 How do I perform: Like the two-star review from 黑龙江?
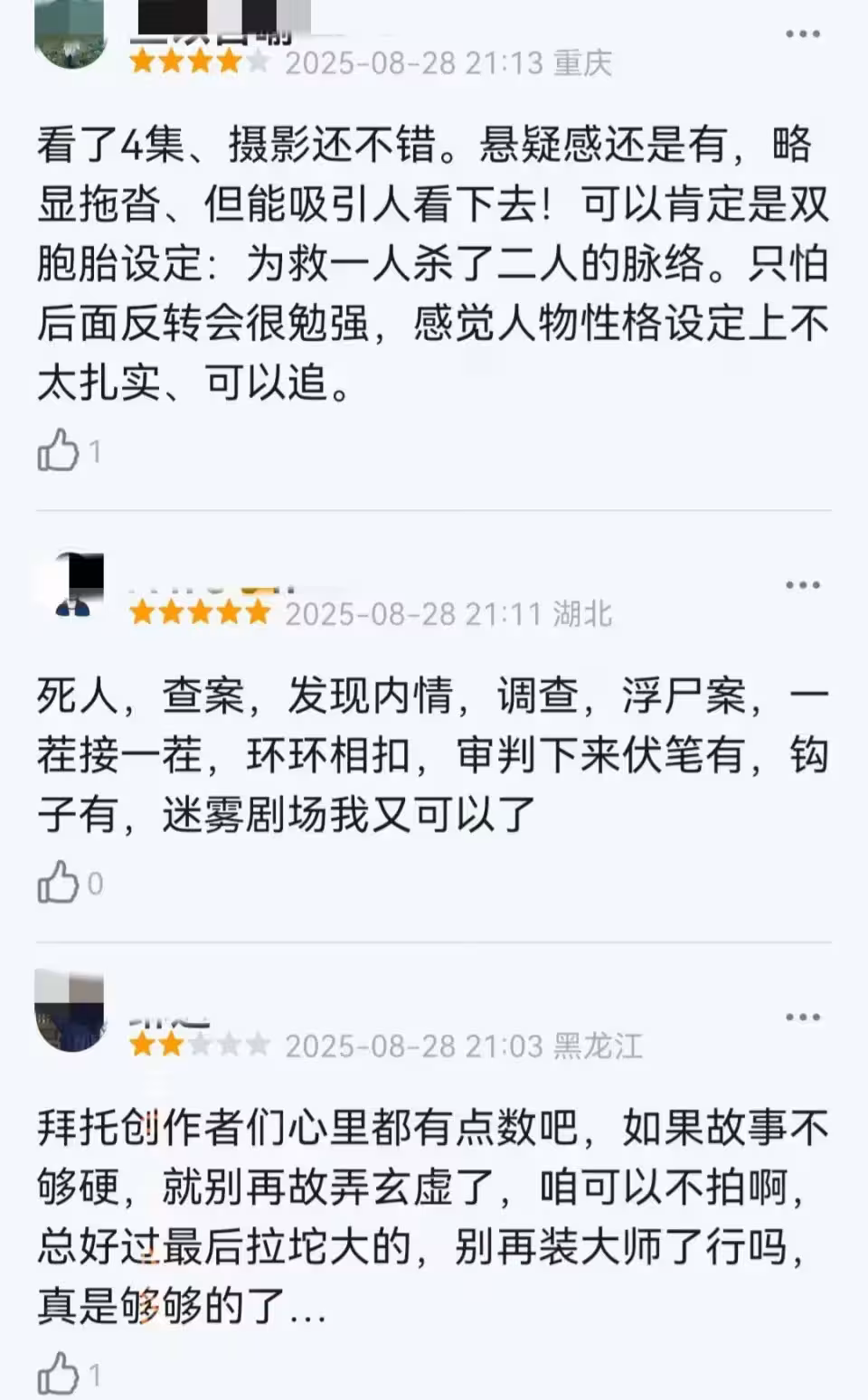coord(59,1374)
